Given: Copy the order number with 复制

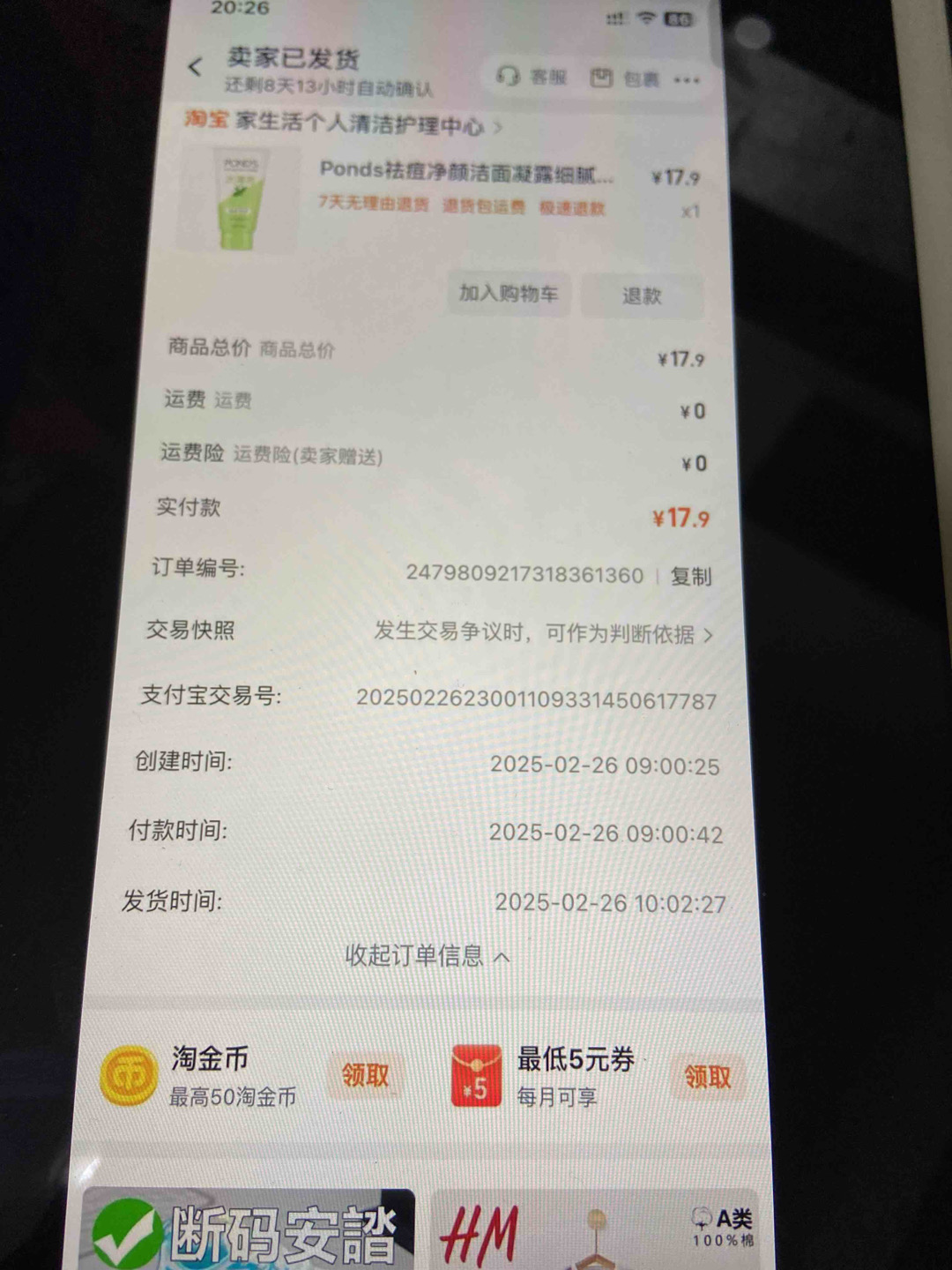Looking at the screenshot, I should pyautogui.click(x=690, y=577).
